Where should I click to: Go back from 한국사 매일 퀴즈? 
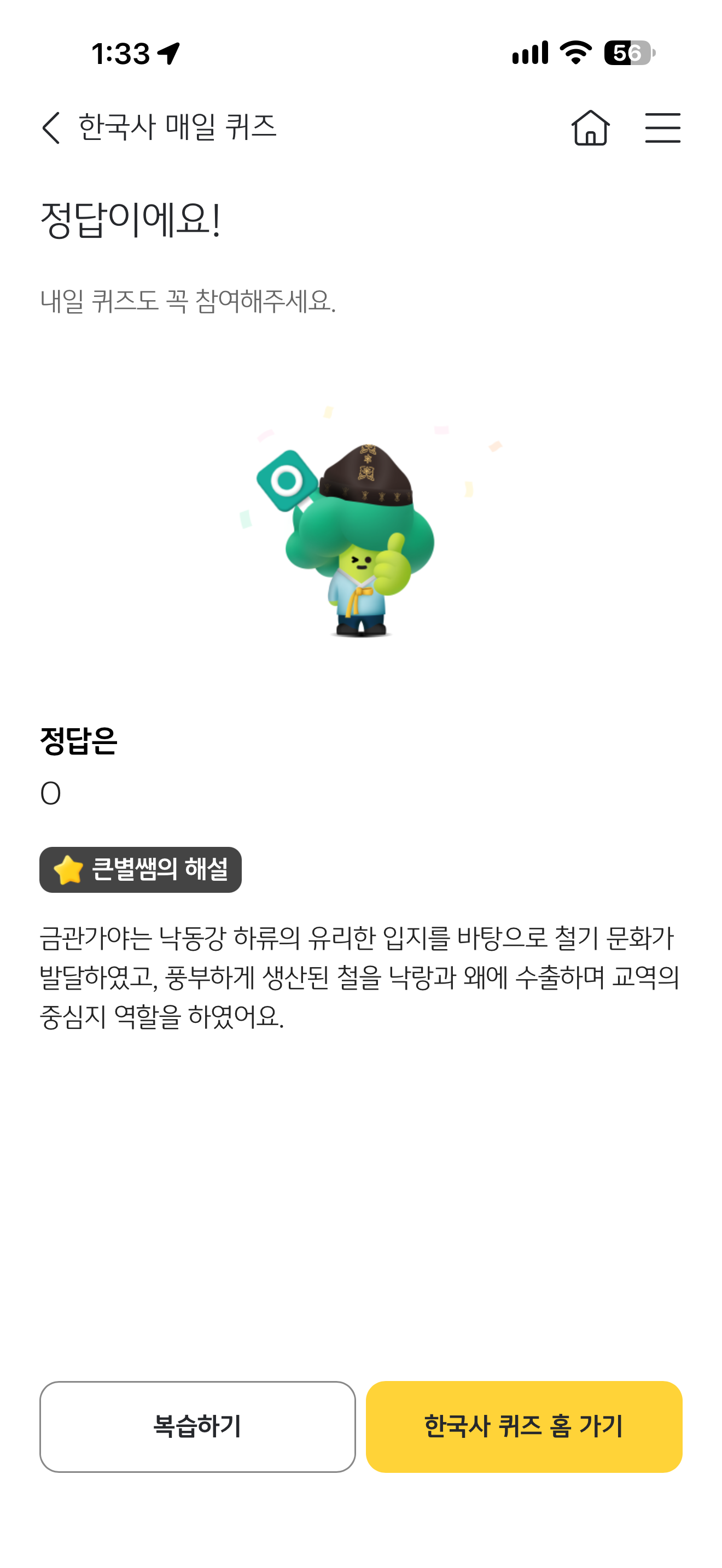(51, 128)
